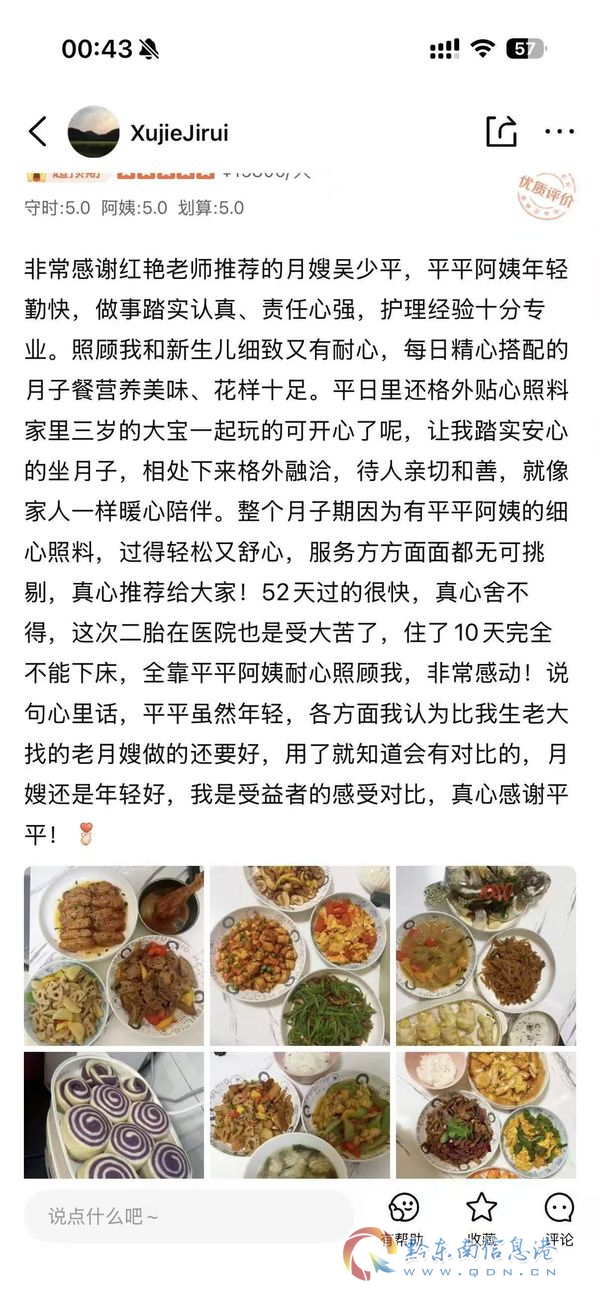600x1304 pixels.
Task: Open the comments bubble
Action: [x=560, y=1219]
